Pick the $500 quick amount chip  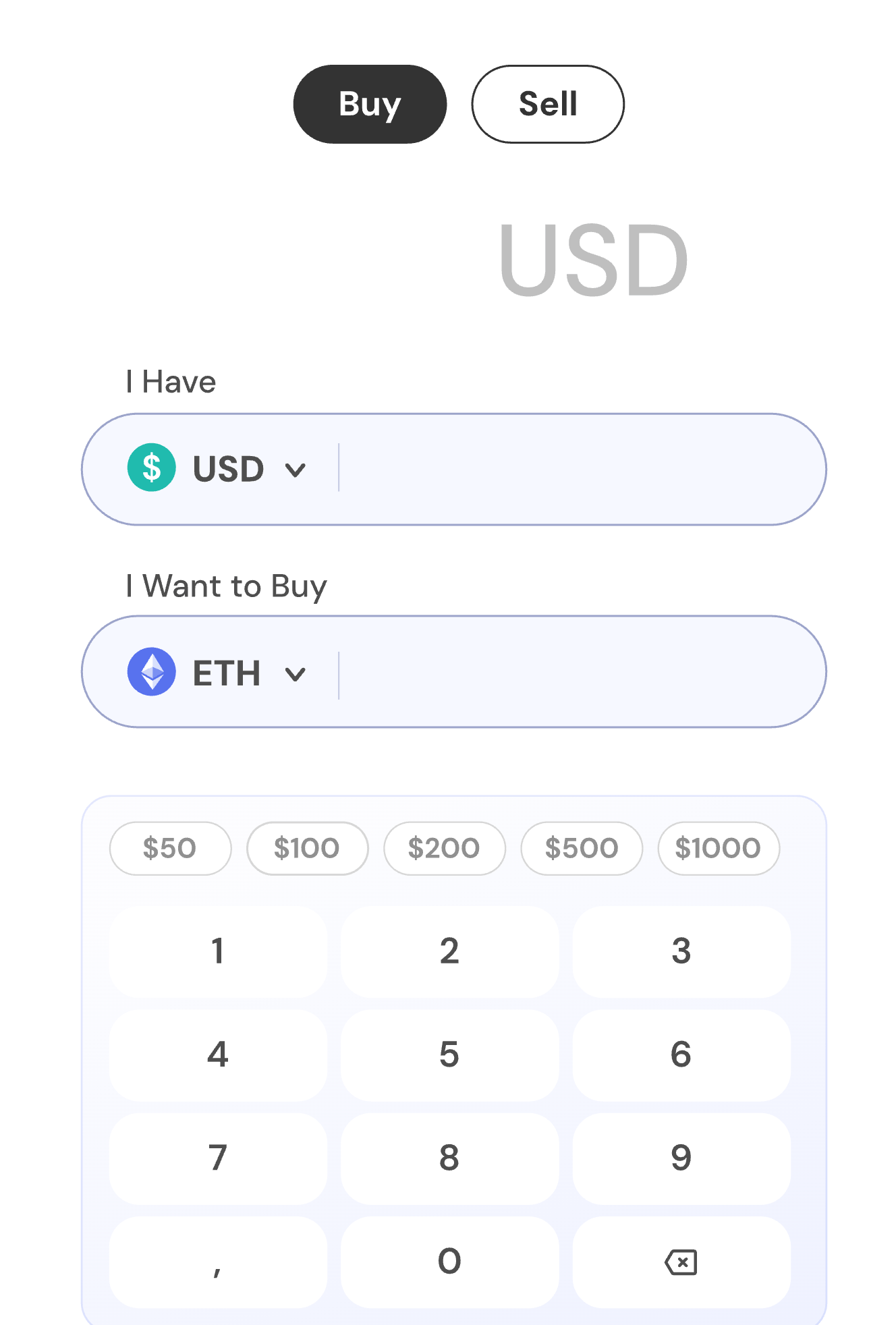(x=581, y=848)
